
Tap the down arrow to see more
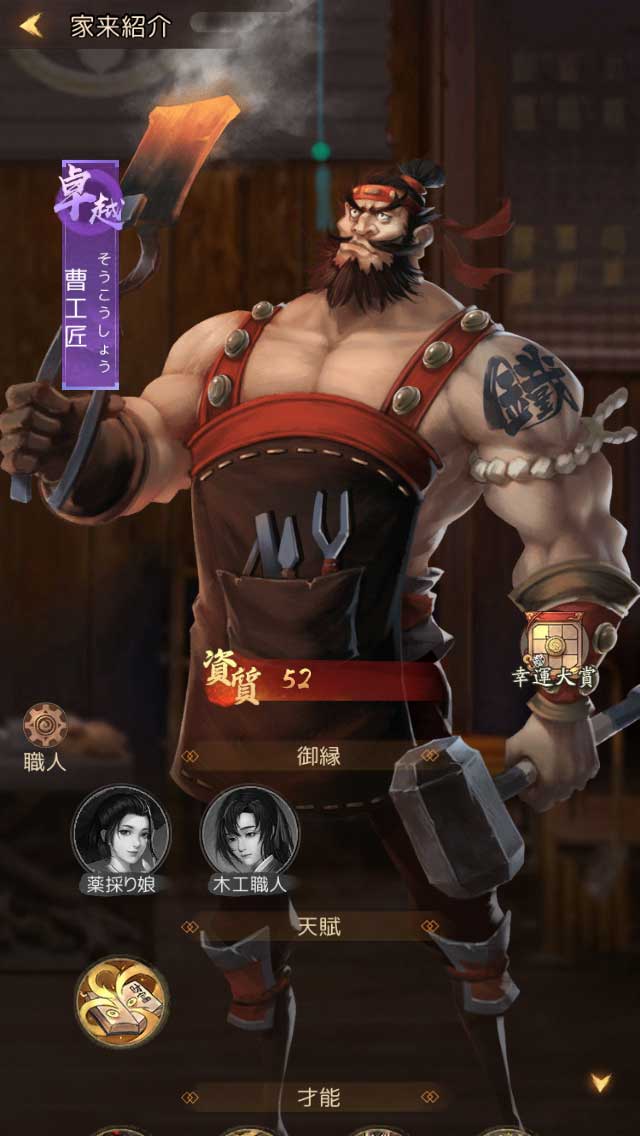(x=600, y=1082)
